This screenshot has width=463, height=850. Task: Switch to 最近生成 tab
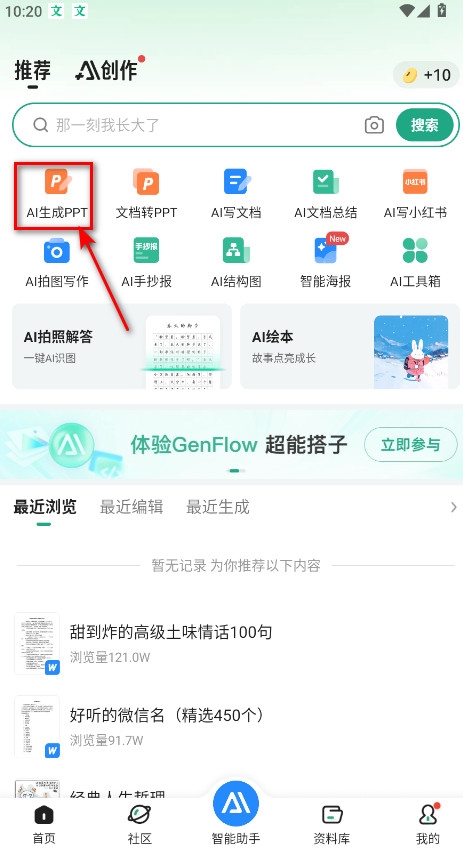pos(218,507)
